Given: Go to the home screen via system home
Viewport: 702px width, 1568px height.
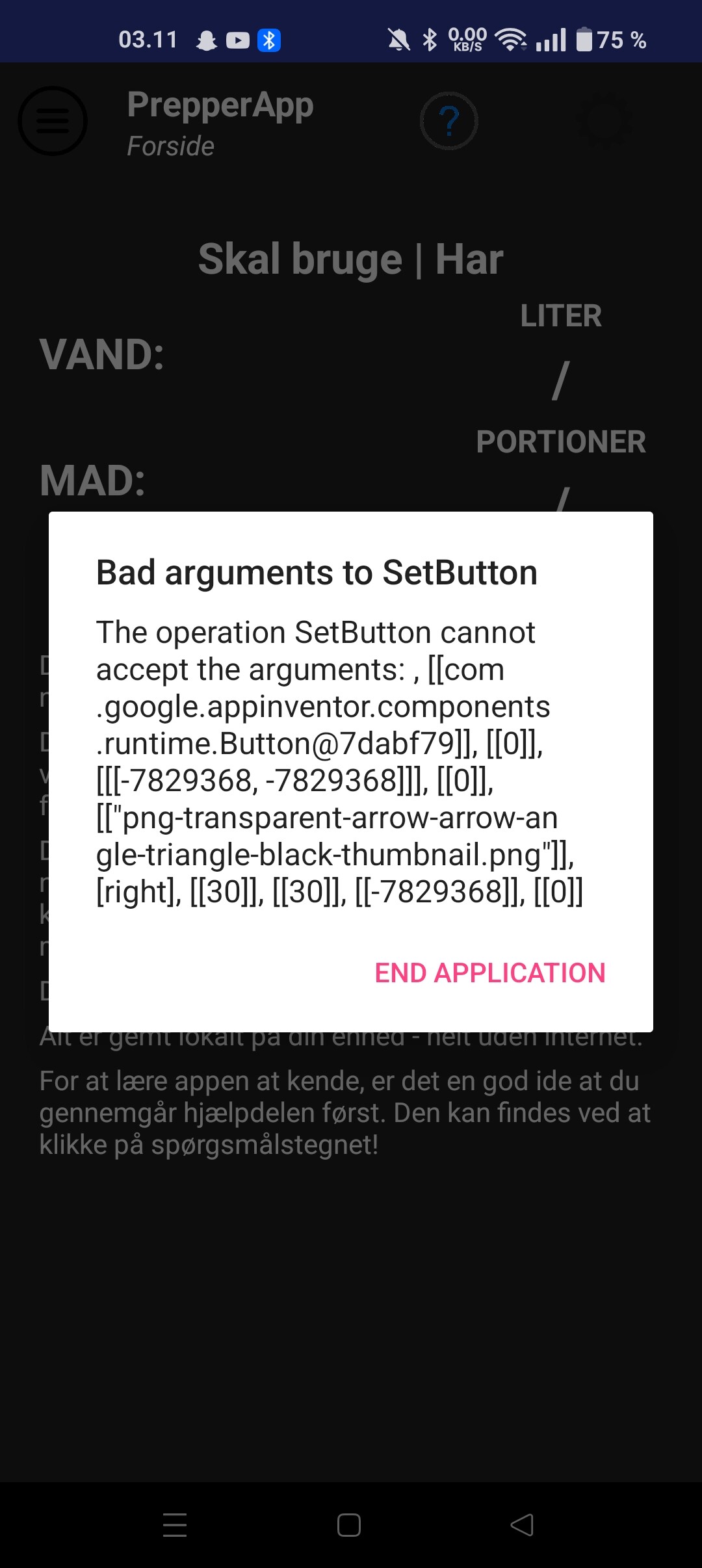Looking at the screenshot, I should pyautogui.click(x=349, y=1524).
